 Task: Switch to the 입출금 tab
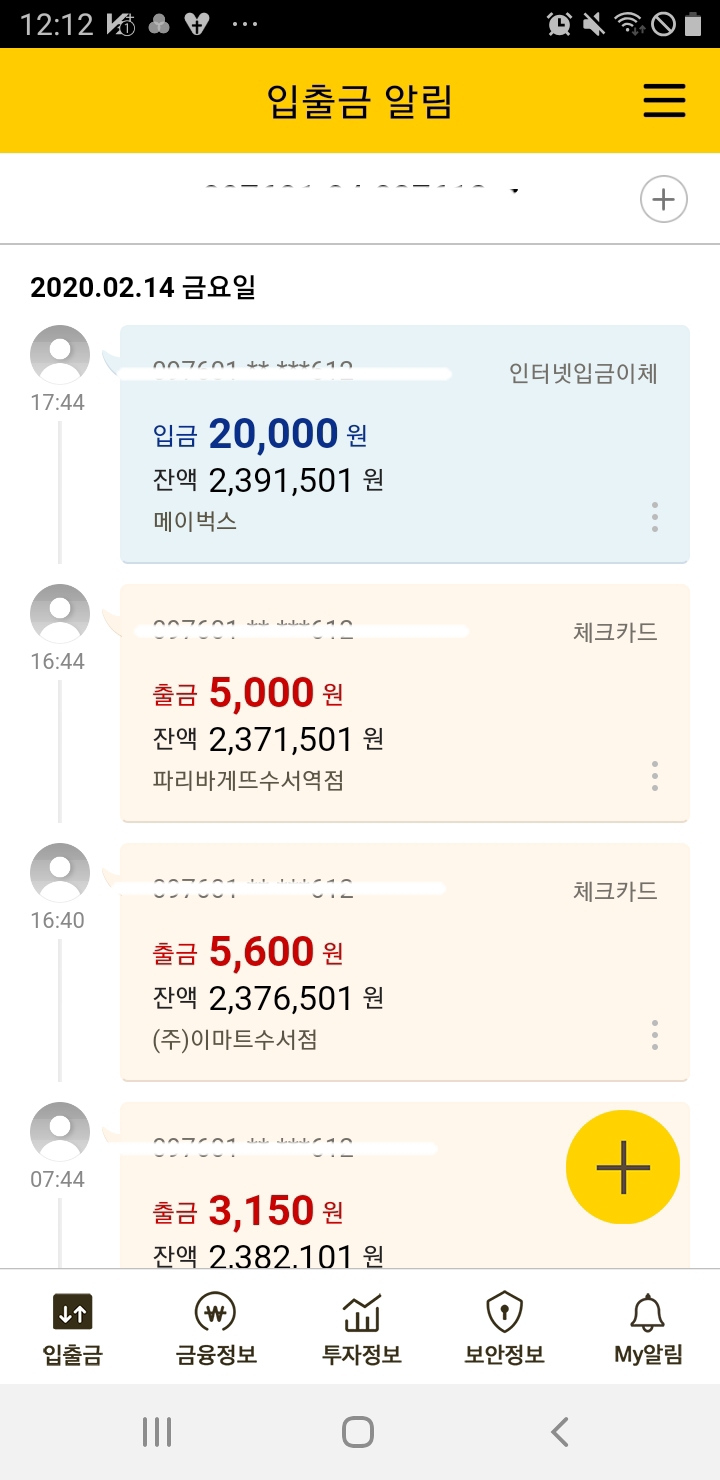click(x=72, y=1328)
